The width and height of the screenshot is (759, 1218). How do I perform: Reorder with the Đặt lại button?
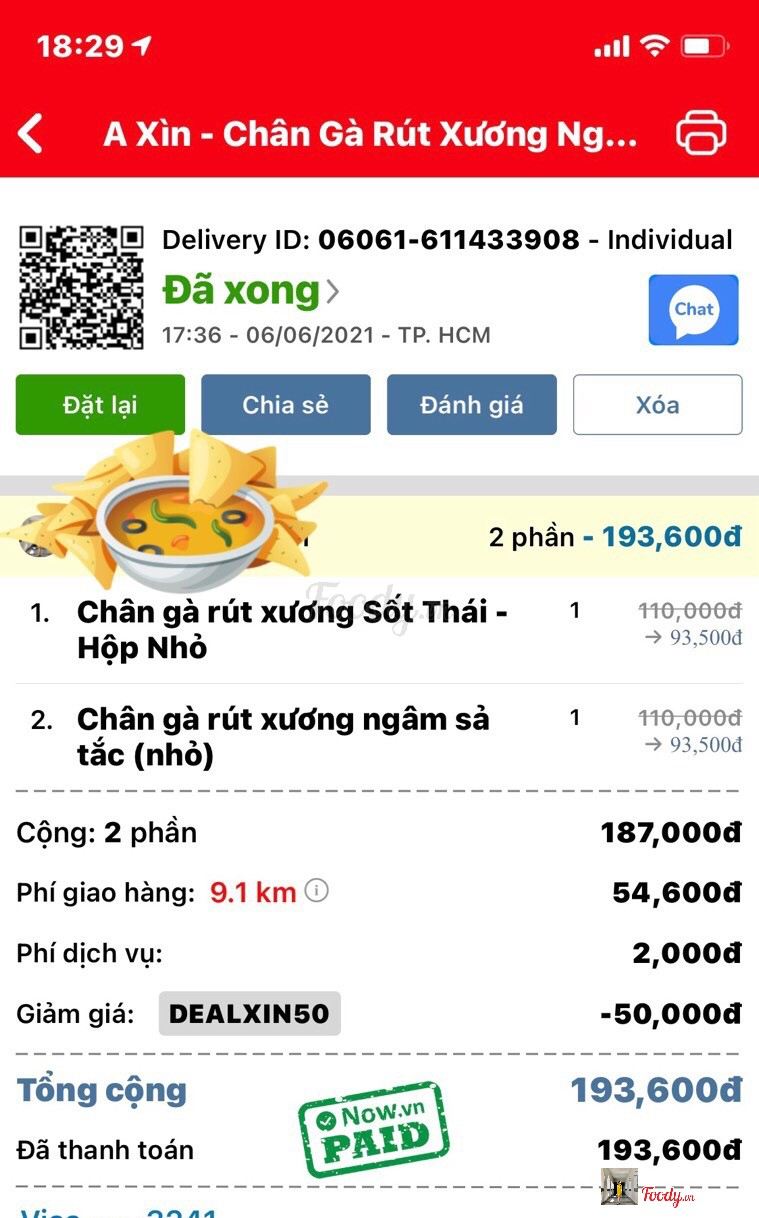pos(100,405)
